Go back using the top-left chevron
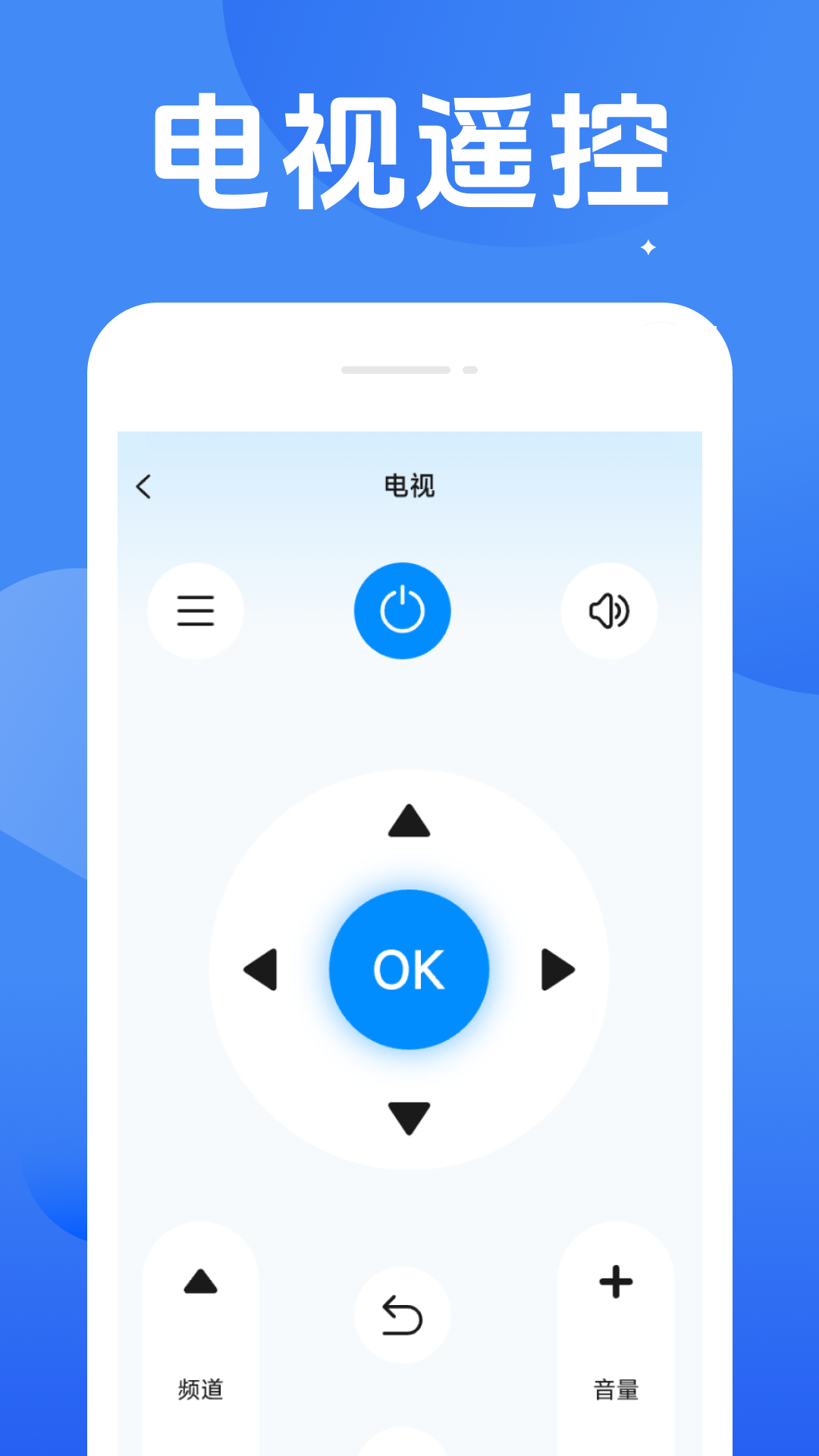Image resolution: width=819 pixels, height=1456 pixels. coord(144,485)
